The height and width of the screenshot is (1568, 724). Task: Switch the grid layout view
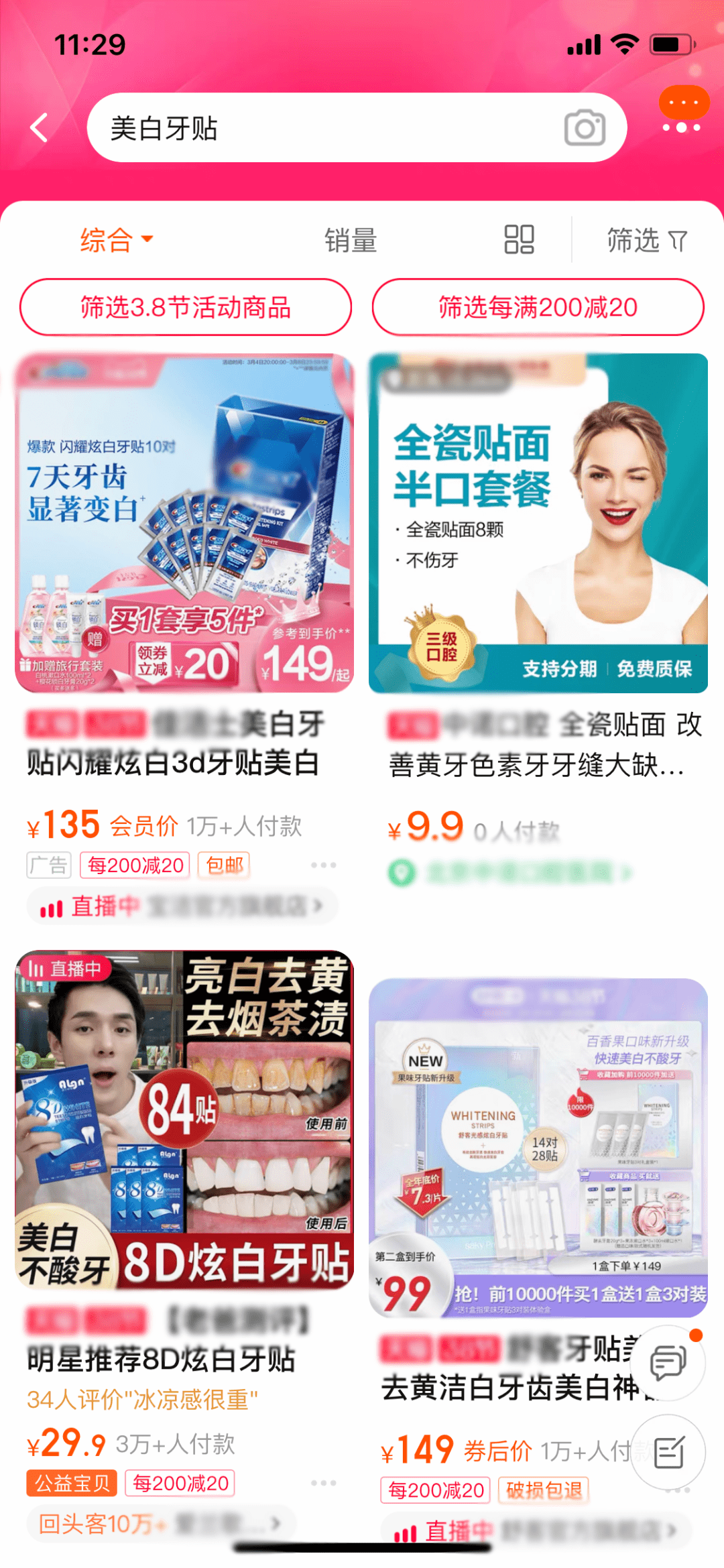[x=519, y=240]
